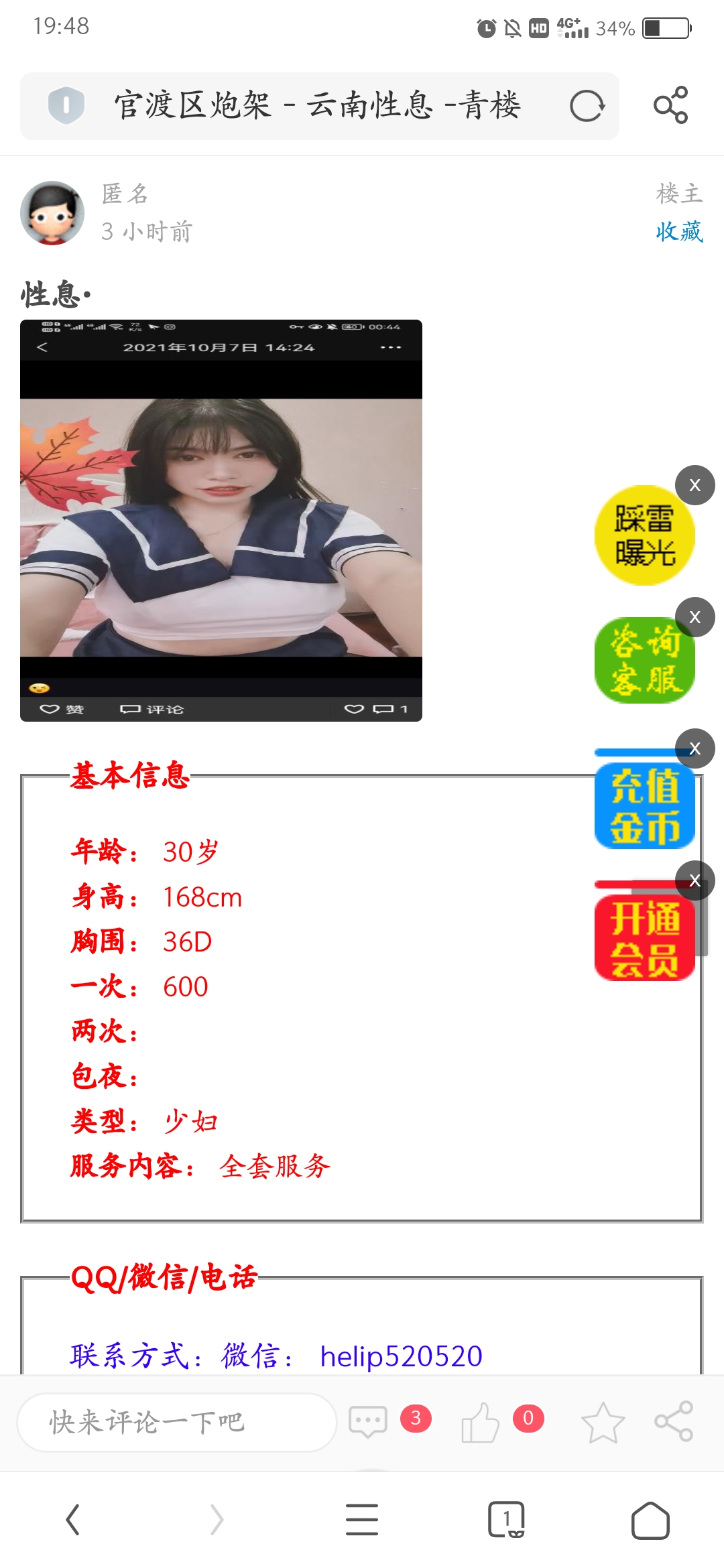Screen dimensions: 724x1568
Task: Open the posted photo in full view
Action: pos(221,521)
